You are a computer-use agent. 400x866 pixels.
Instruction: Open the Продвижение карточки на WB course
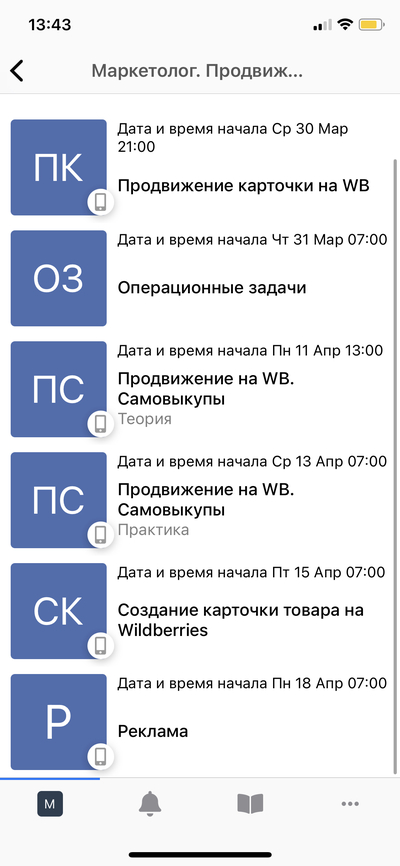click(200, 167)
